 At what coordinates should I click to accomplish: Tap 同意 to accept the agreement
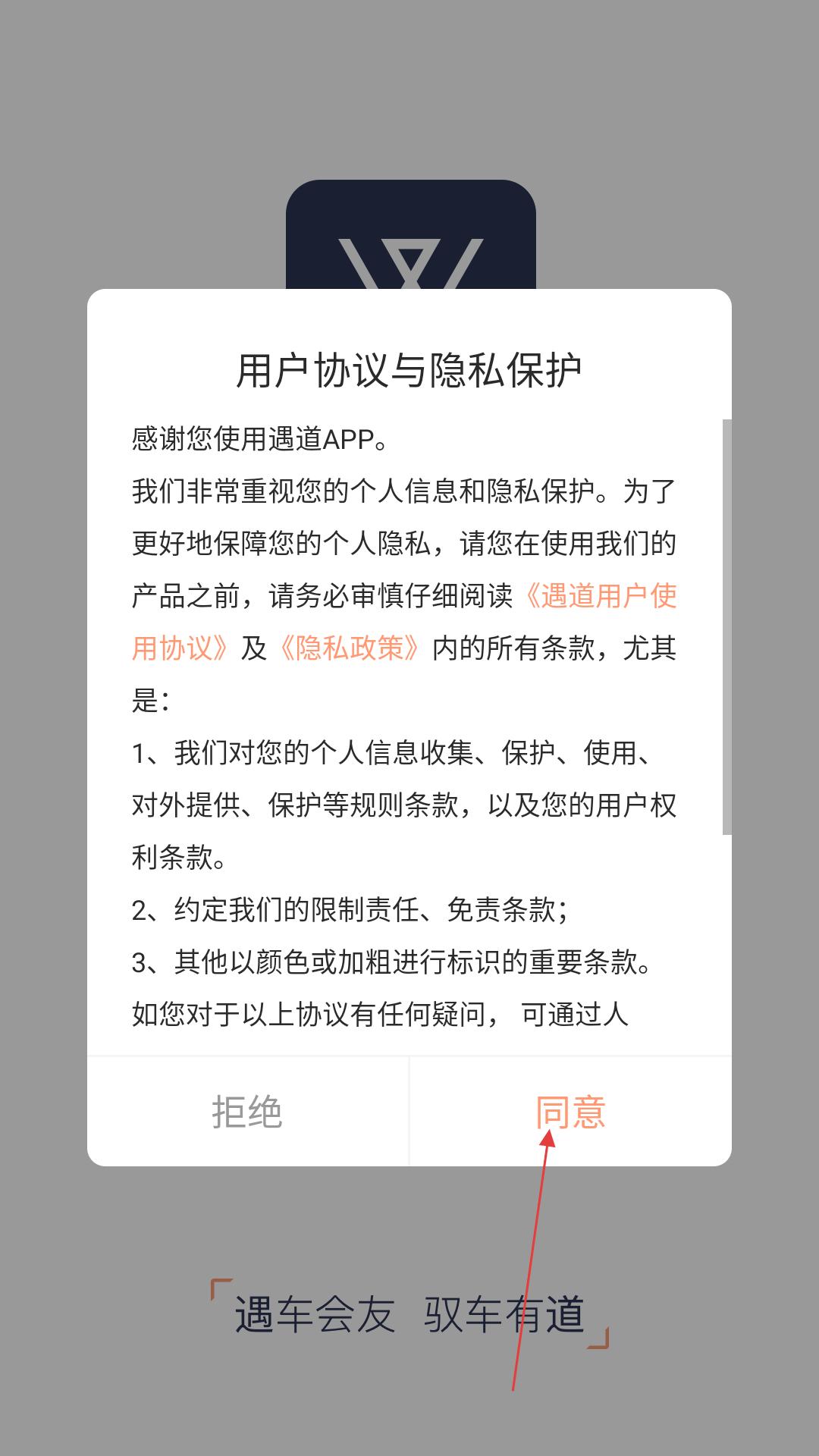pos(570,1112)
